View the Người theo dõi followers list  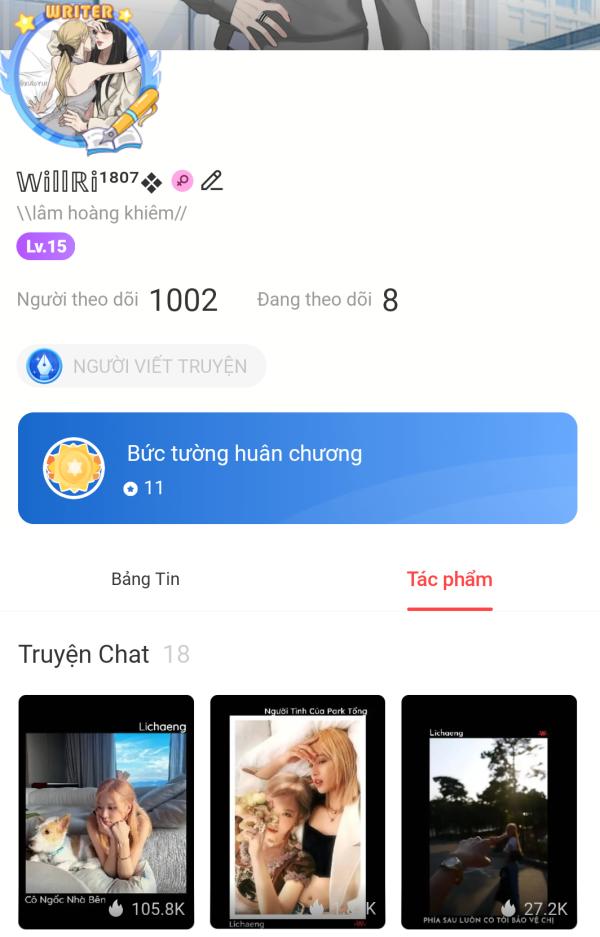click(117, 300)
